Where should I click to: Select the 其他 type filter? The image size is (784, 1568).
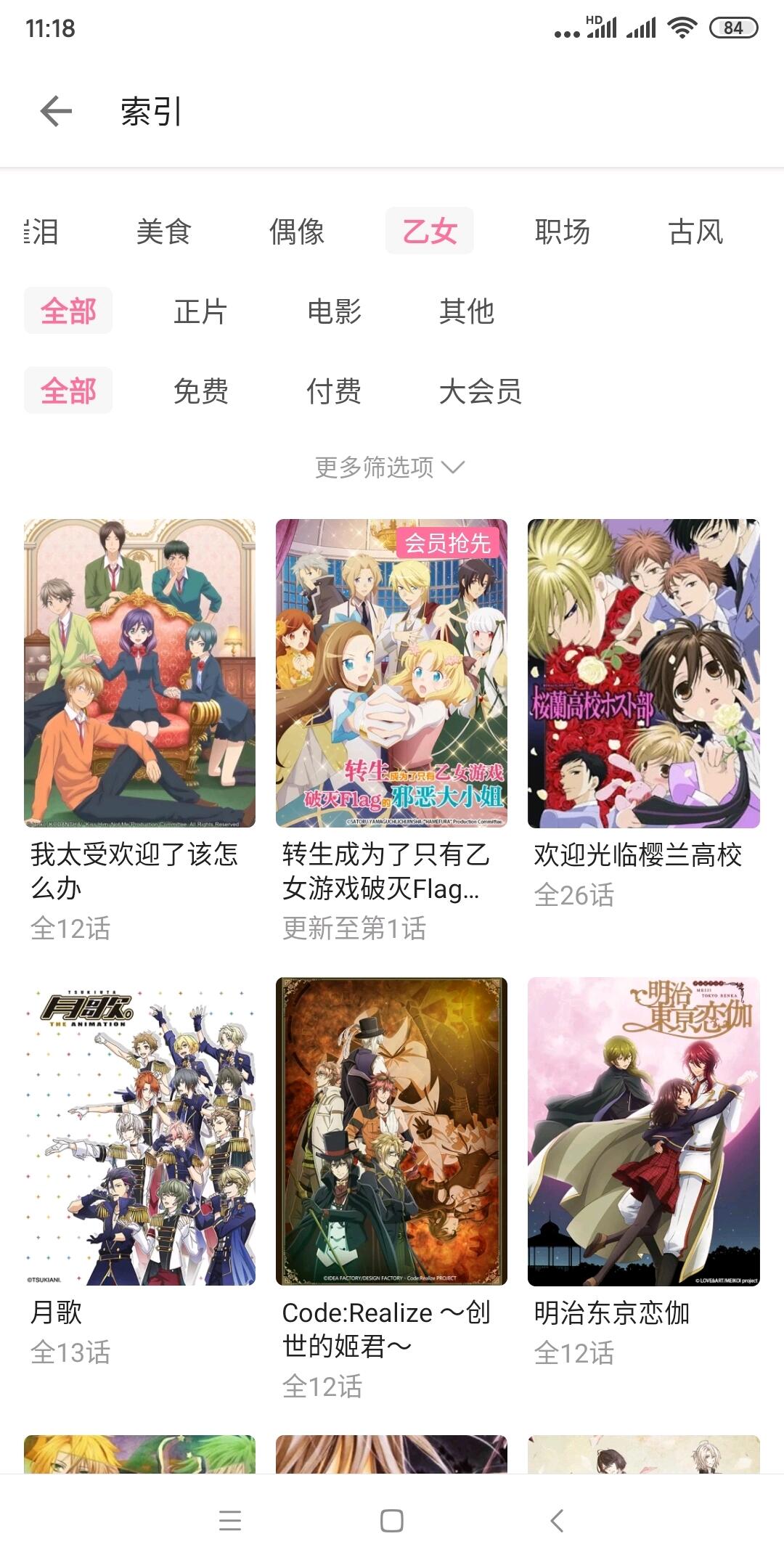coord(467,311)
